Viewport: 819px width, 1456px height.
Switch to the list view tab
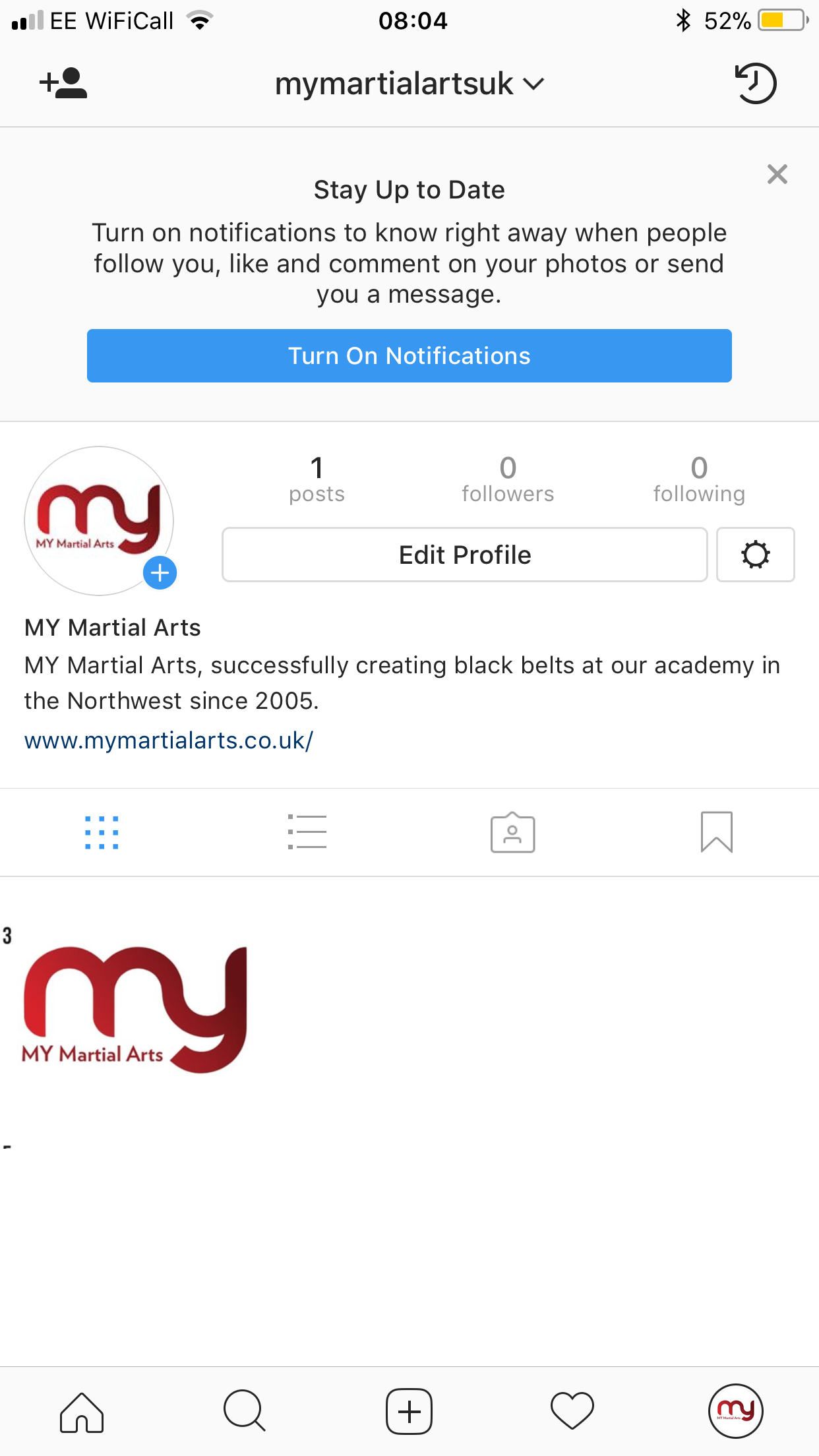(x=307, y=832)
